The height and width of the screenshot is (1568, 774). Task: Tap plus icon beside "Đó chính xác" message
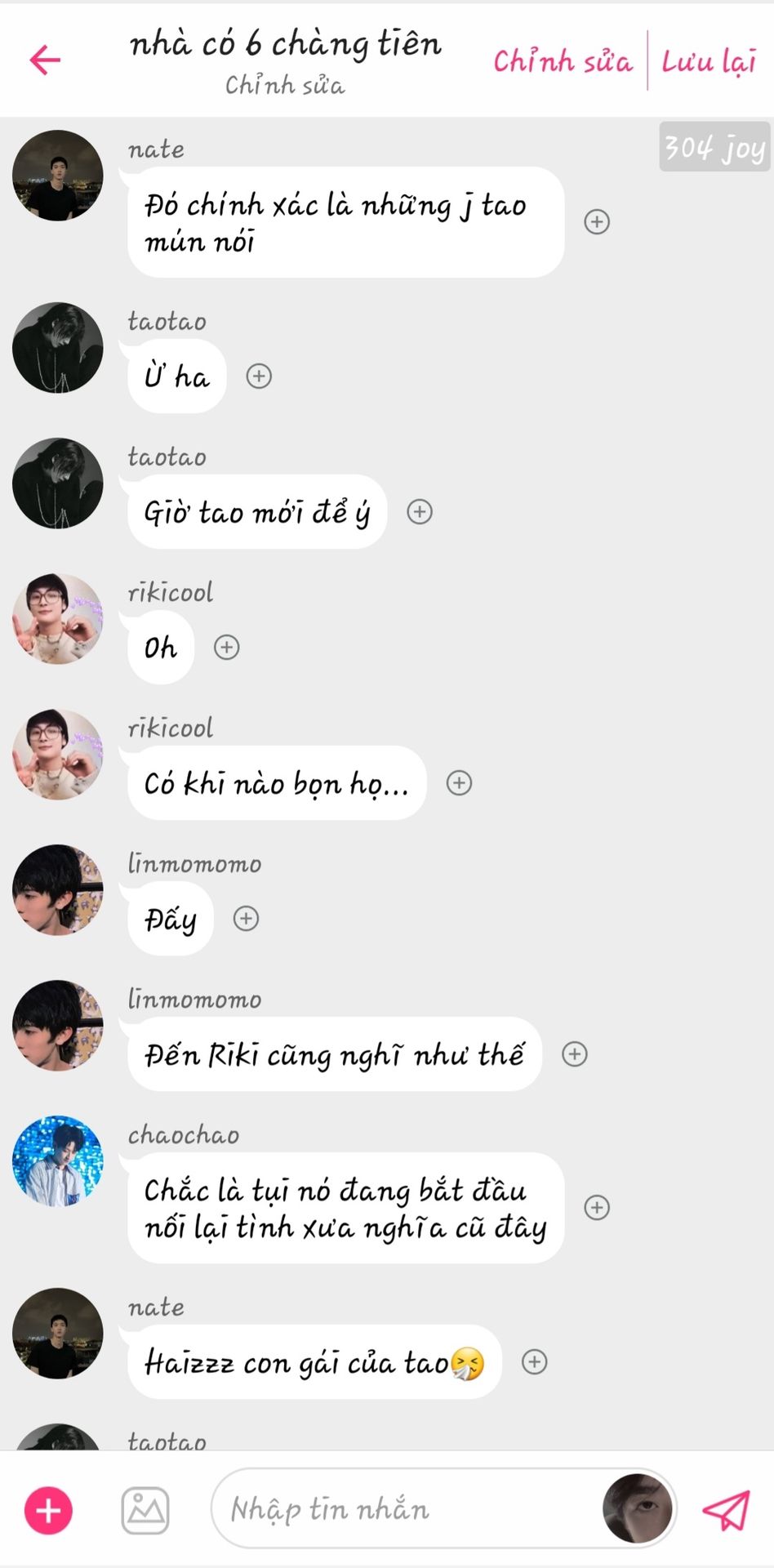597,222
